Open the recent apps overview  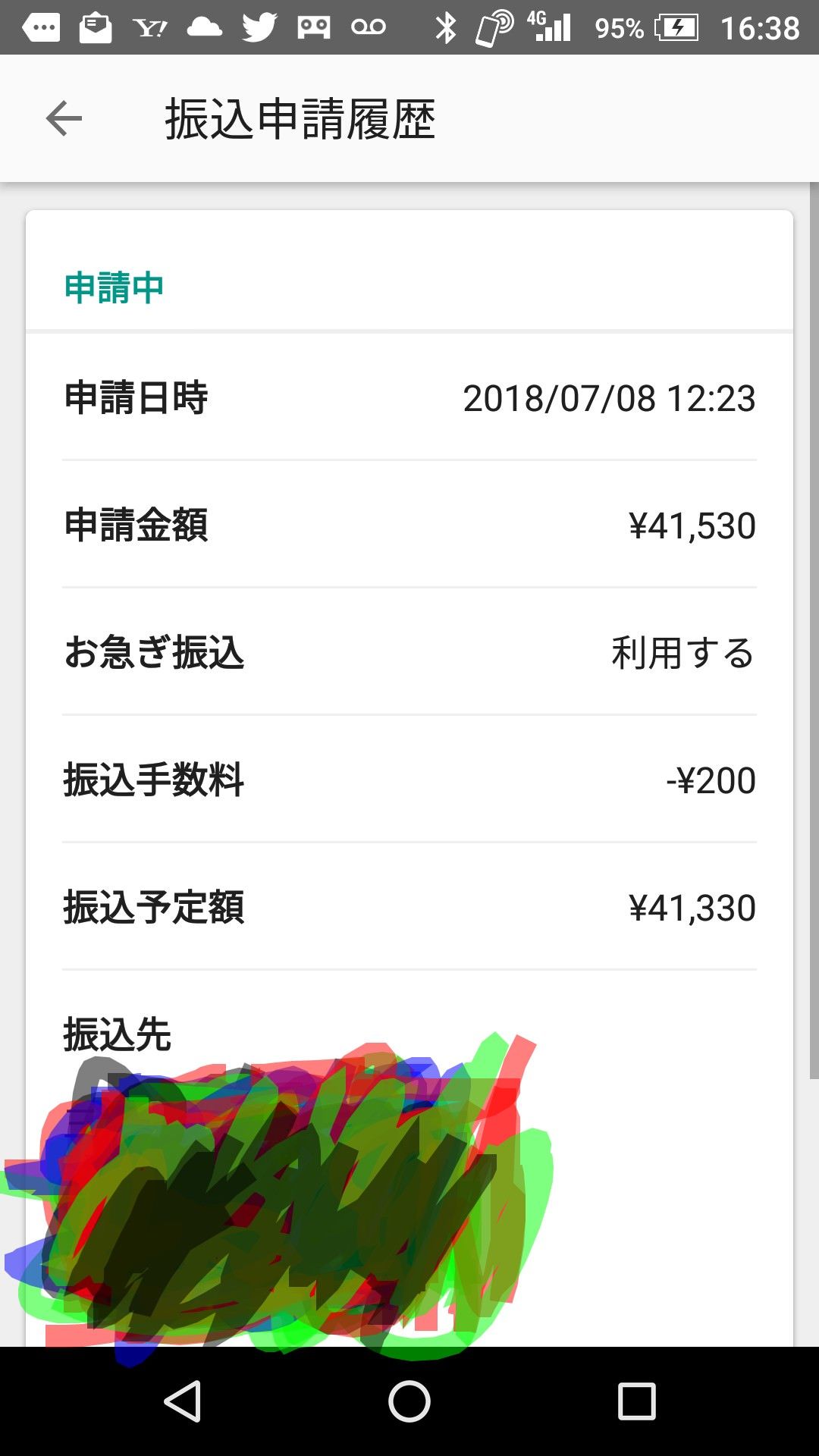[636, 1401]
